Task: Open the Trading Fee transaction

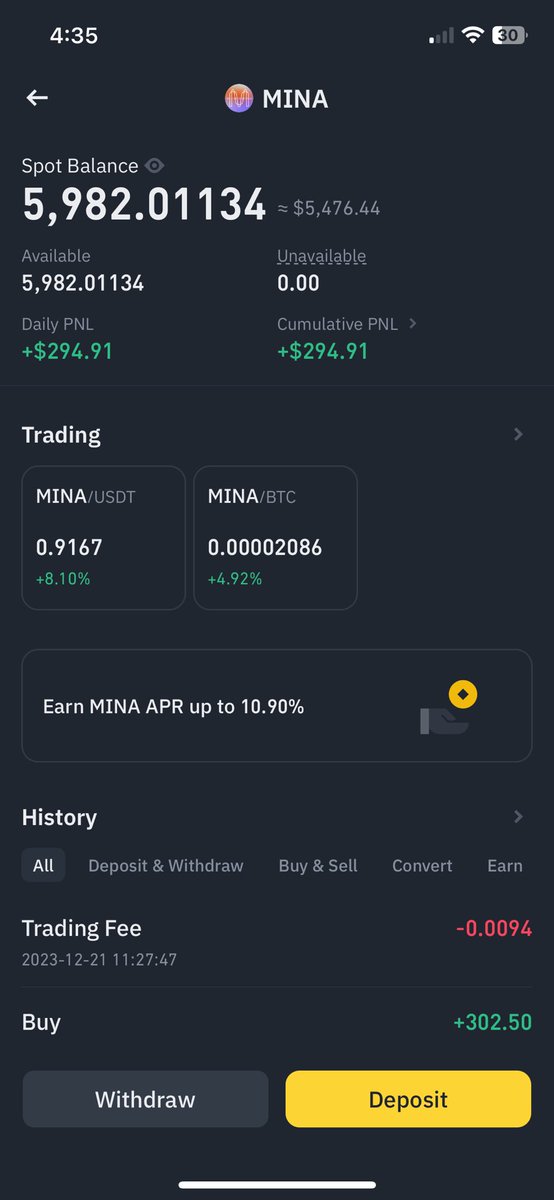Action: (x=277, y=942)
